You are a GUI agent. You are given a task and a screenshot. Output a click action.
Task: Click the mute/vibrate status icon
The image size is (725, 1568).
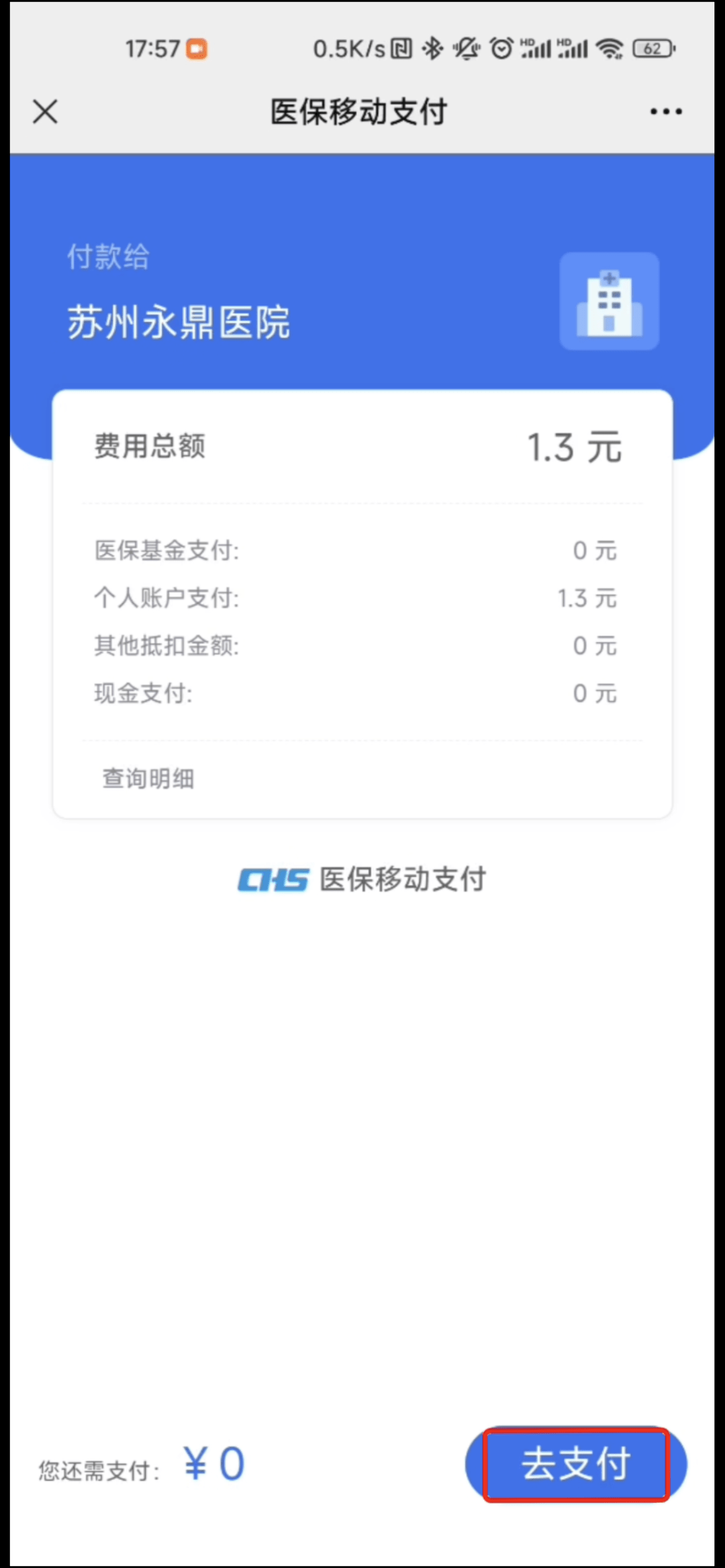[466, 48]
